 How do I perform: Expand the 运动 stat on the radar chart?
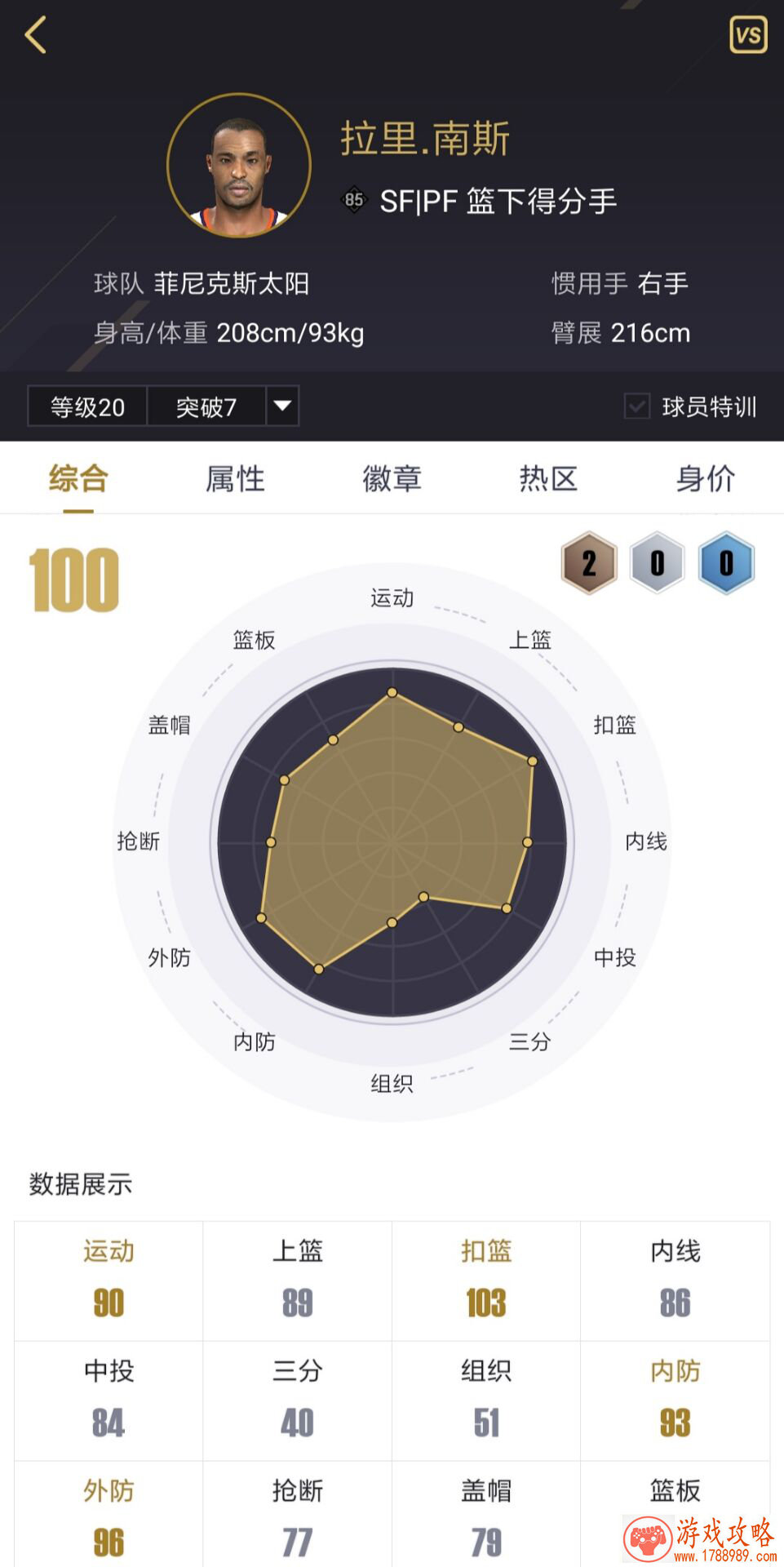[392, 597]
